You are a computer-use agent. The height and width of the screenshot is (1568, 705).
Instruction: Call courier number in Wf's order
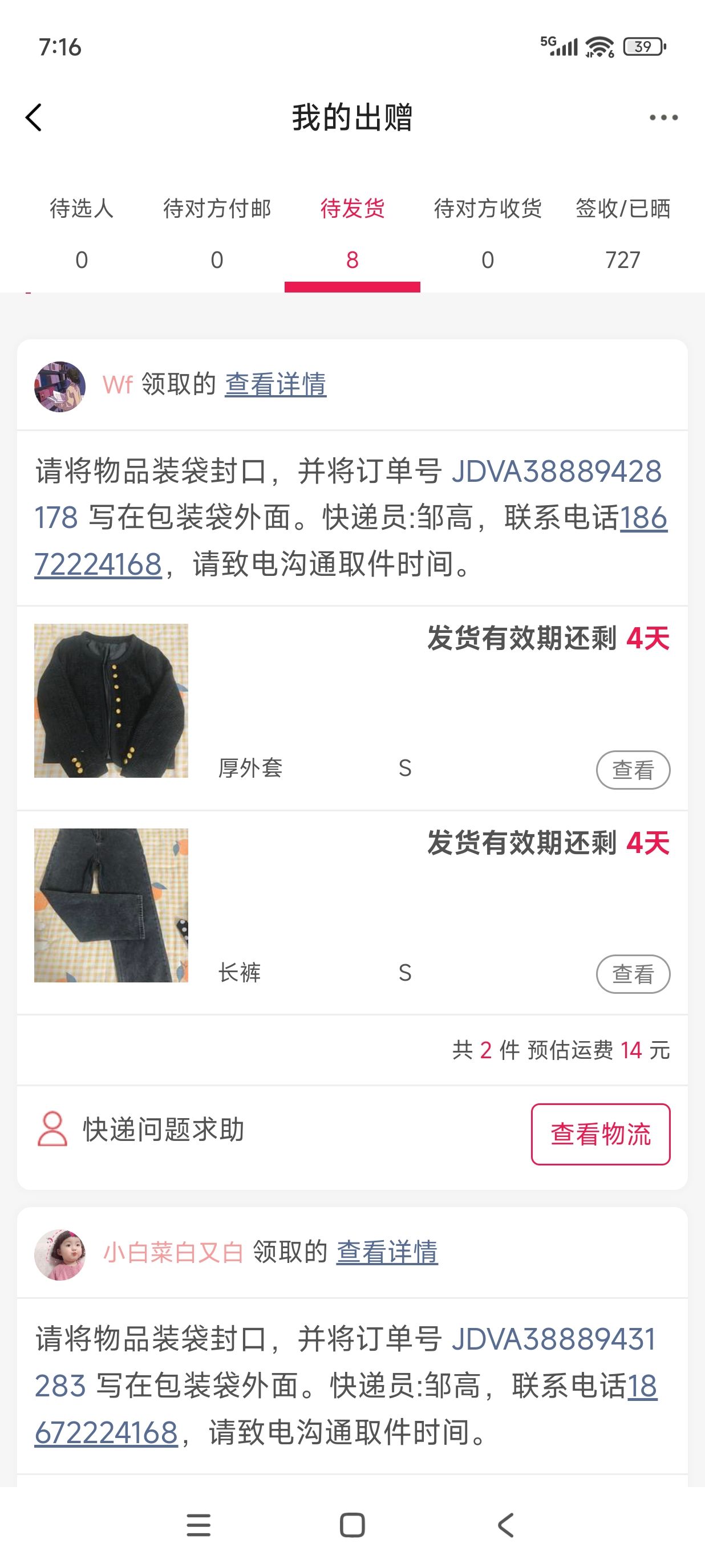pyautogui.click(x=98, y=564)
